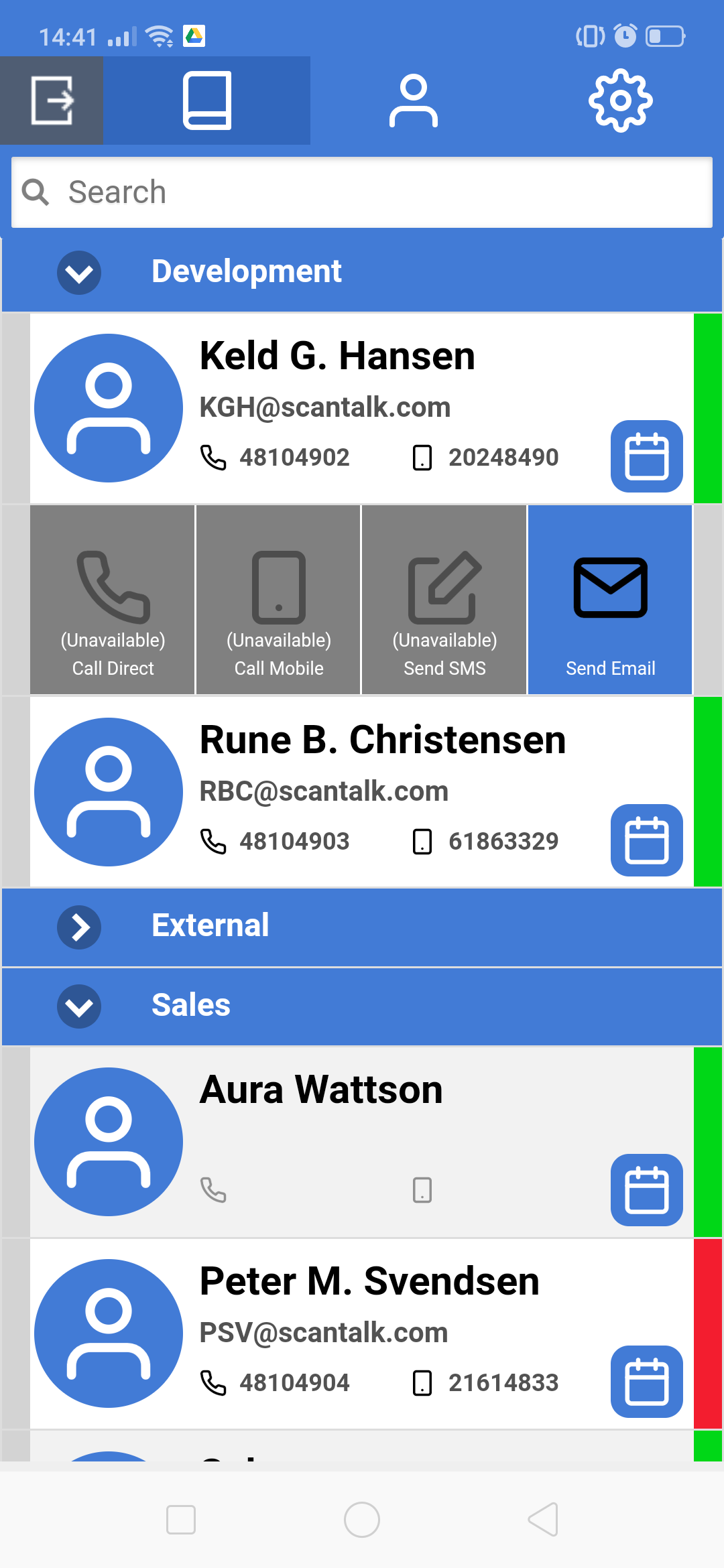The height and width of the screenshot is (1568, 724).
Task: Collapse the Development group
Action: (x=79, y=273)
